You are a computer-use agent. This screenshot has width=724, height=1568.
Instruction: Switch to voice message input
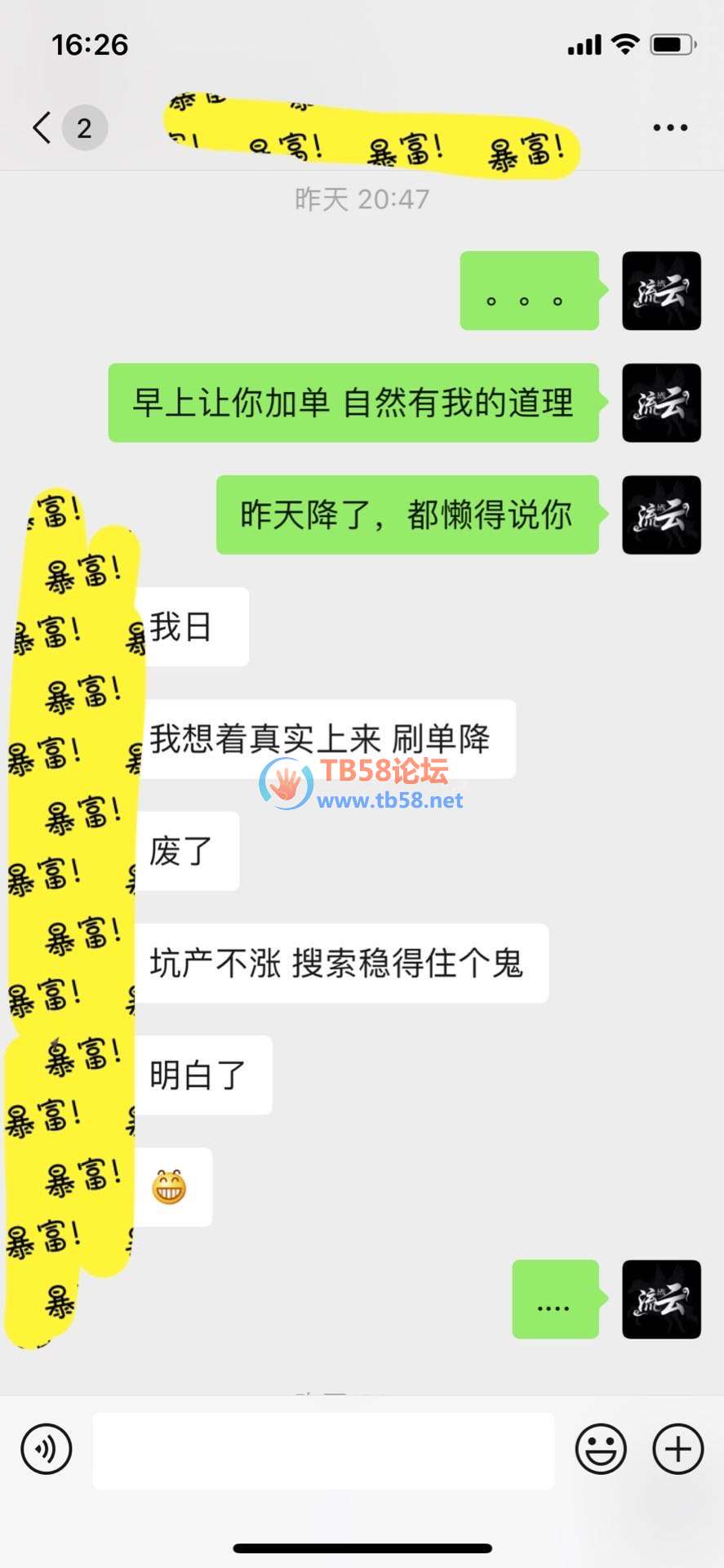pos(47,1449)
